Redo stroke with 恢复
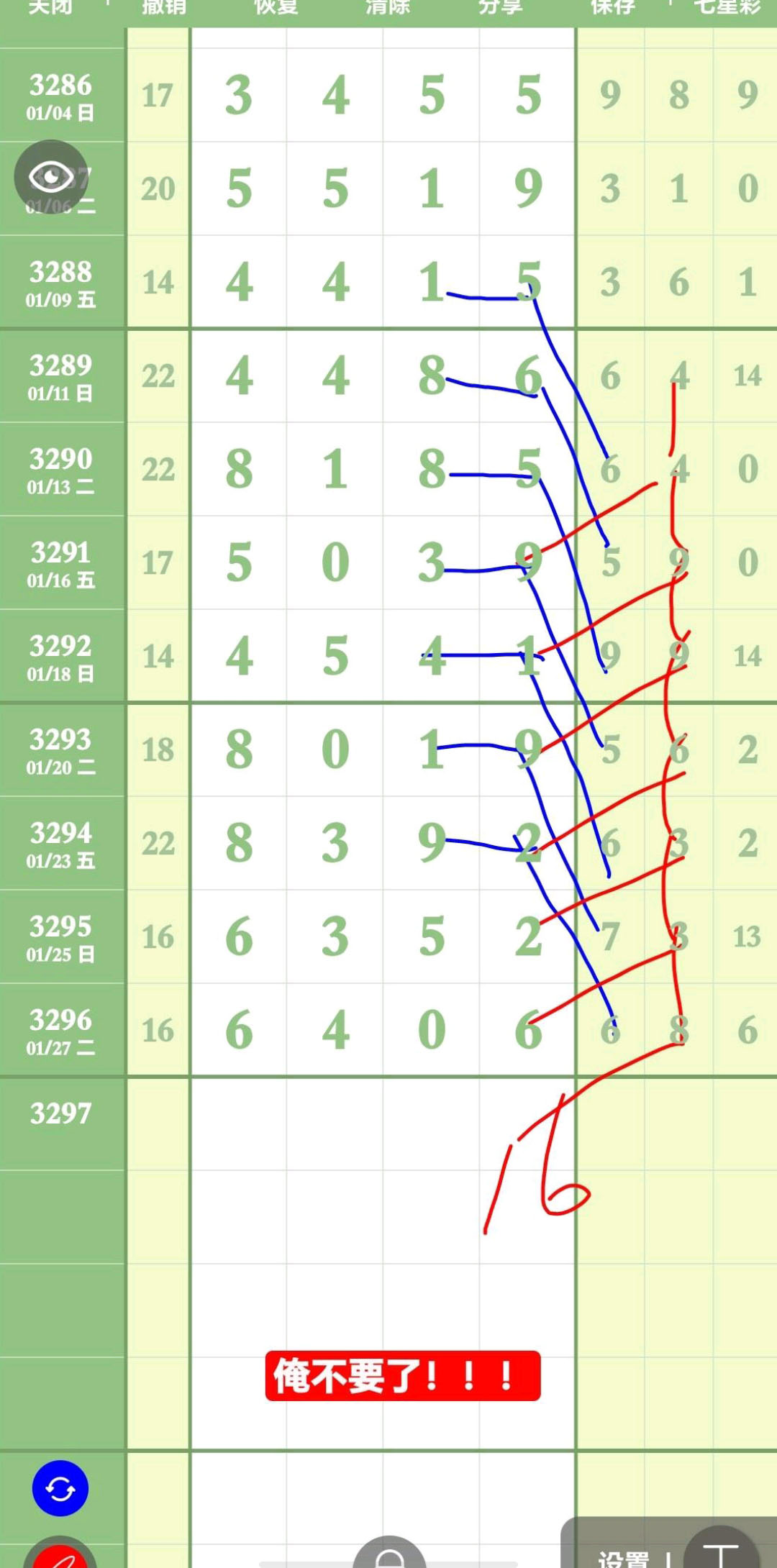Viewport: 777px width, 1568px height. coord(276,7)
